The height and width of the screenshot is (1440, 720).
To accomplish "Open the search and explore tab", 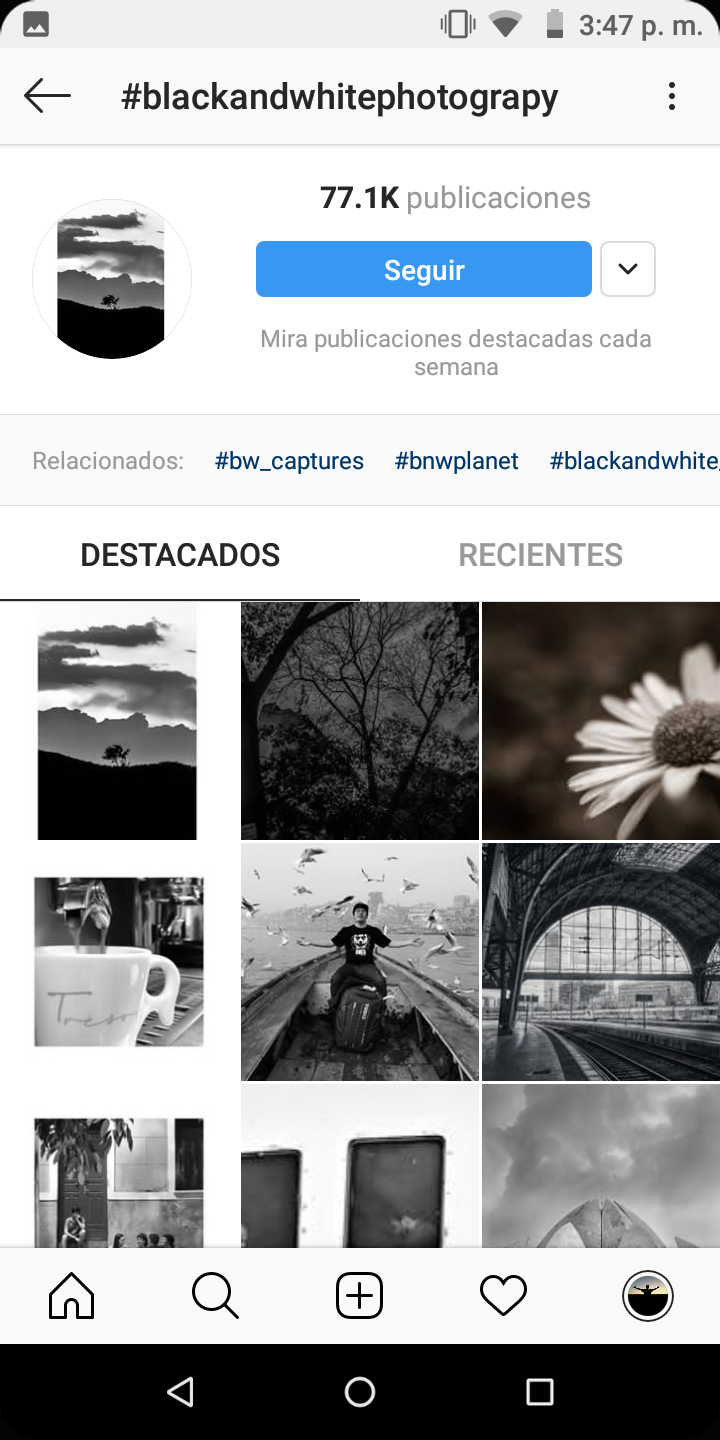I will [x=215, y=1296].
